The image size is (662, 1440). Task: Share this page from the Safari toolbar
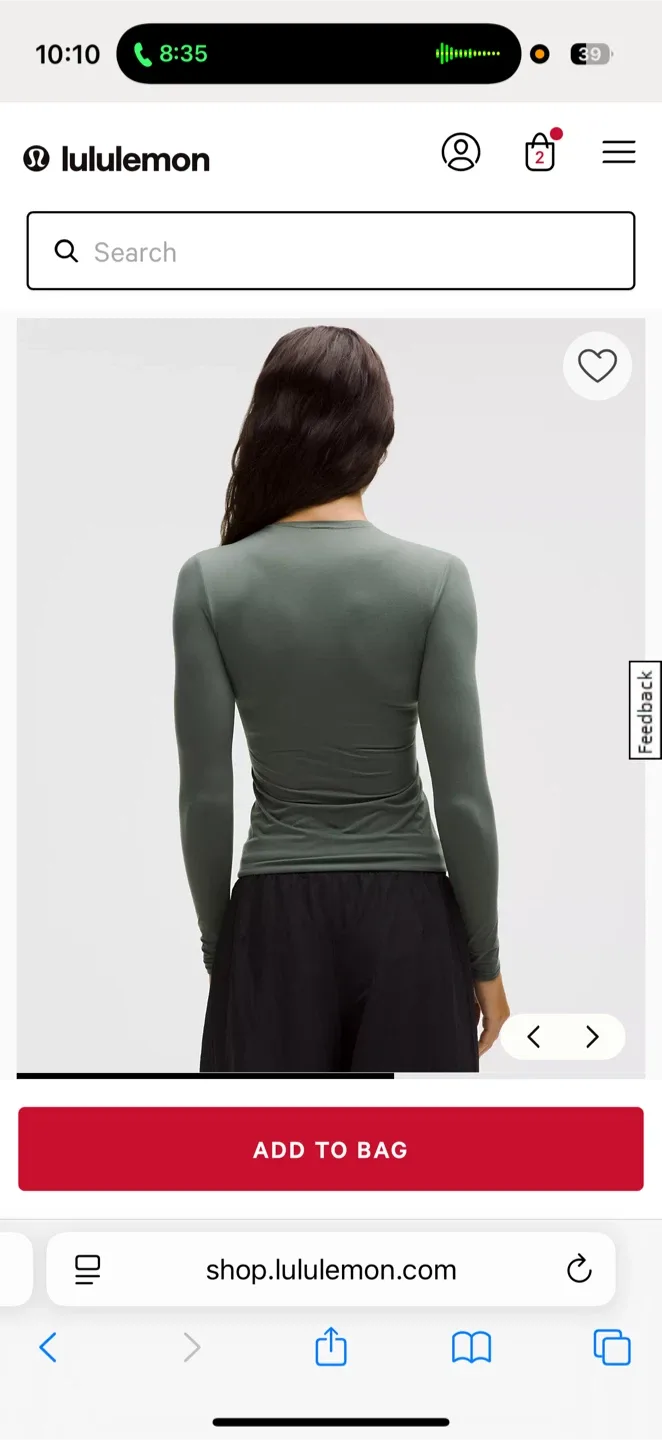[x=331, y=1348]
